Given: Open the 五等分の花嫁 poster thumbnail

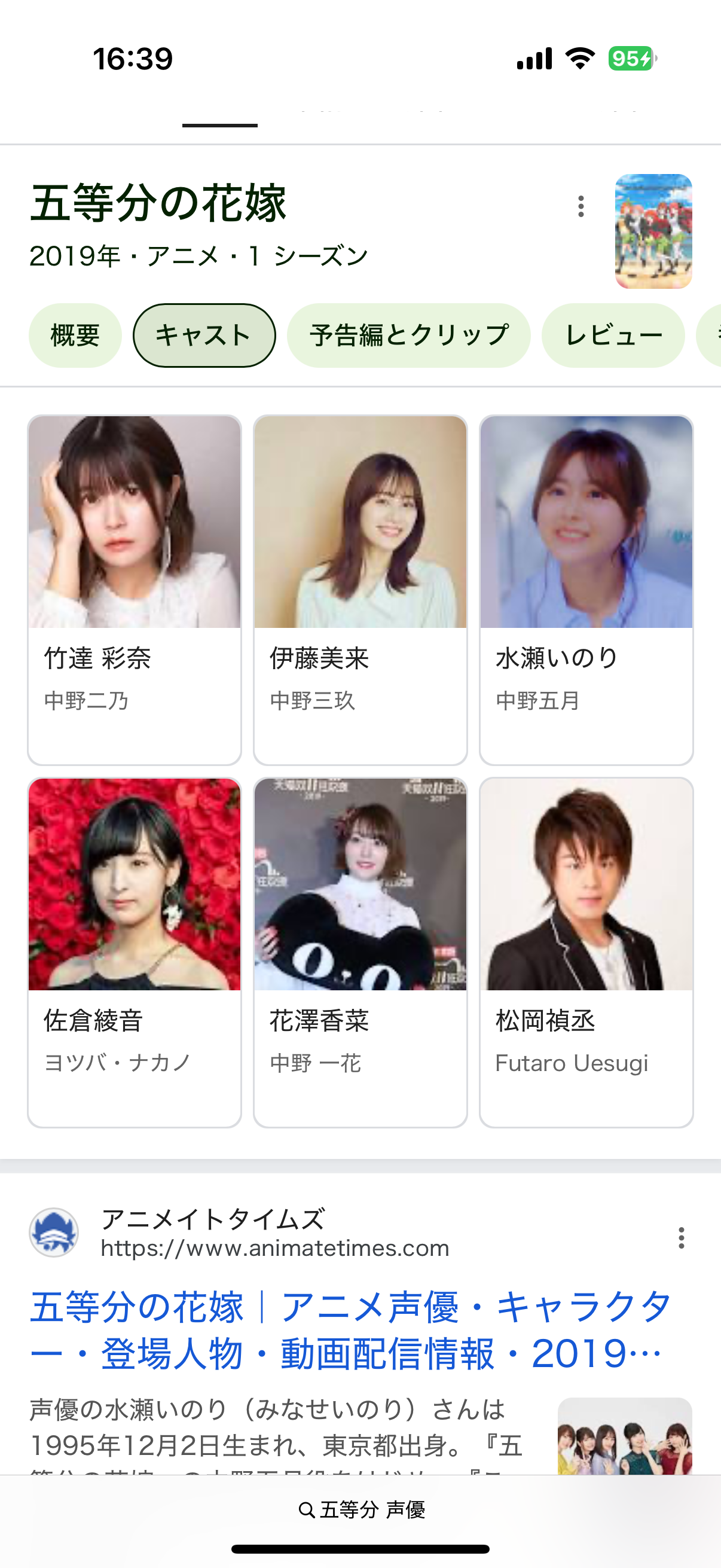Looking at the screenshot, I should (x=653, y=231).
